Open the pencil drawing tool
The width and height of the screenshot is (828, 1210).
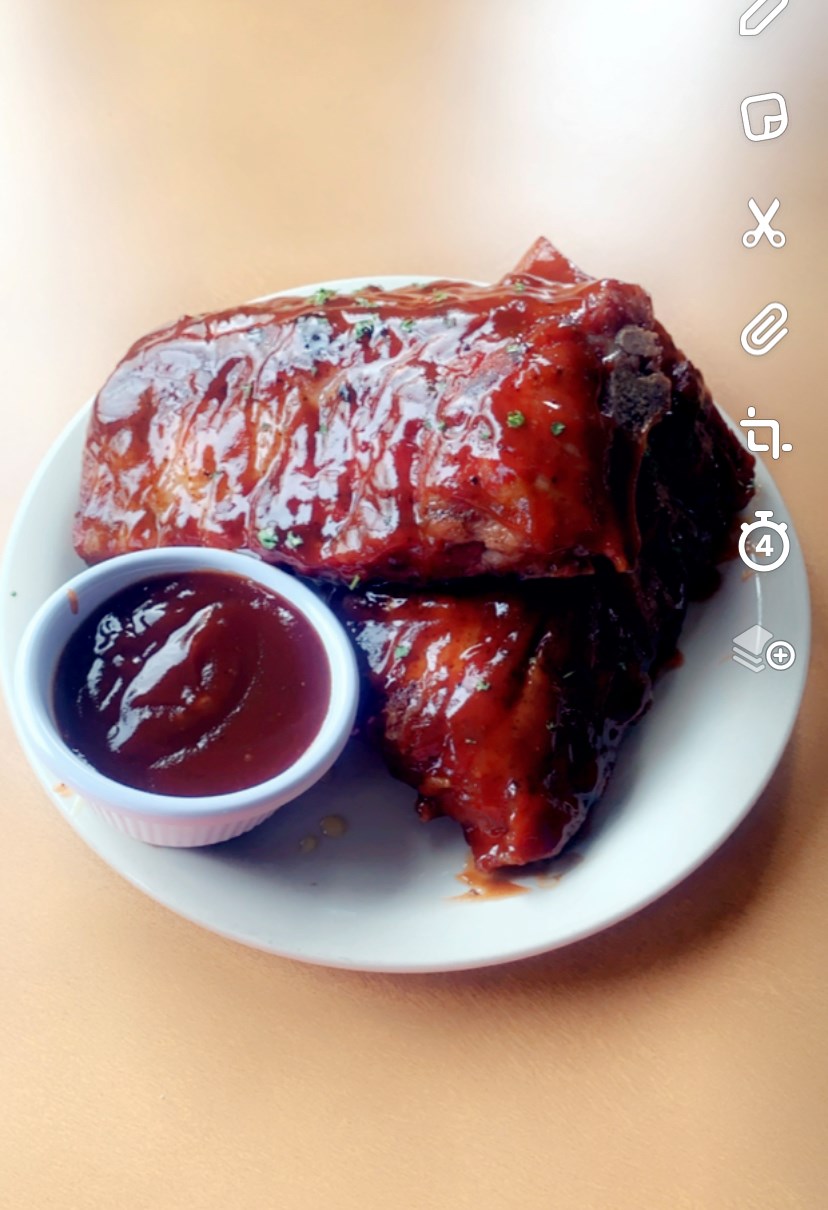[x=762, y=15]
